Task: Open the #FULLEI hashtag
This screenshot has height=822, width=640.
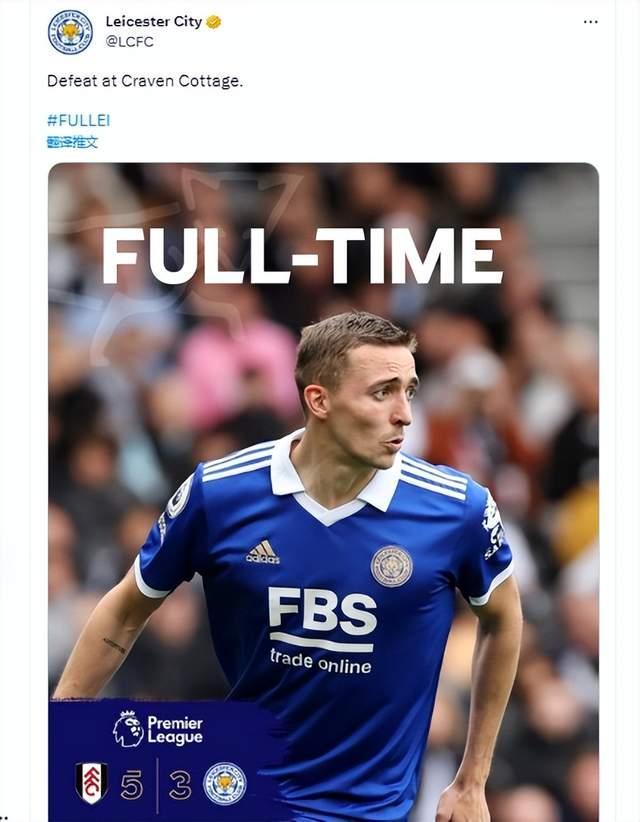Action: [78, 120]
